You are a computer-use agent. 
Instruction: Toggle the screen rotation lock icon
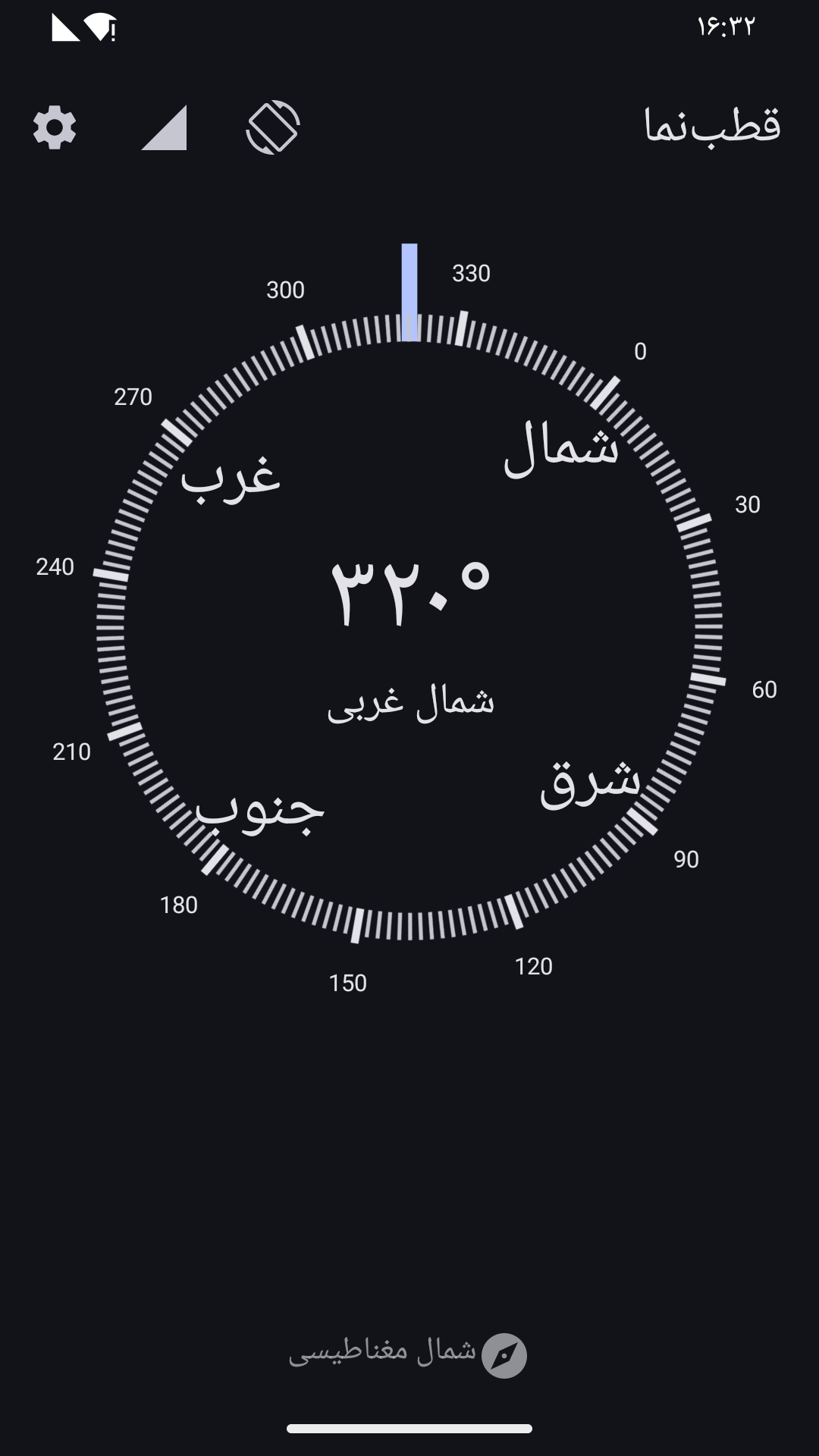pyautogui.click(x=273, y=127)
